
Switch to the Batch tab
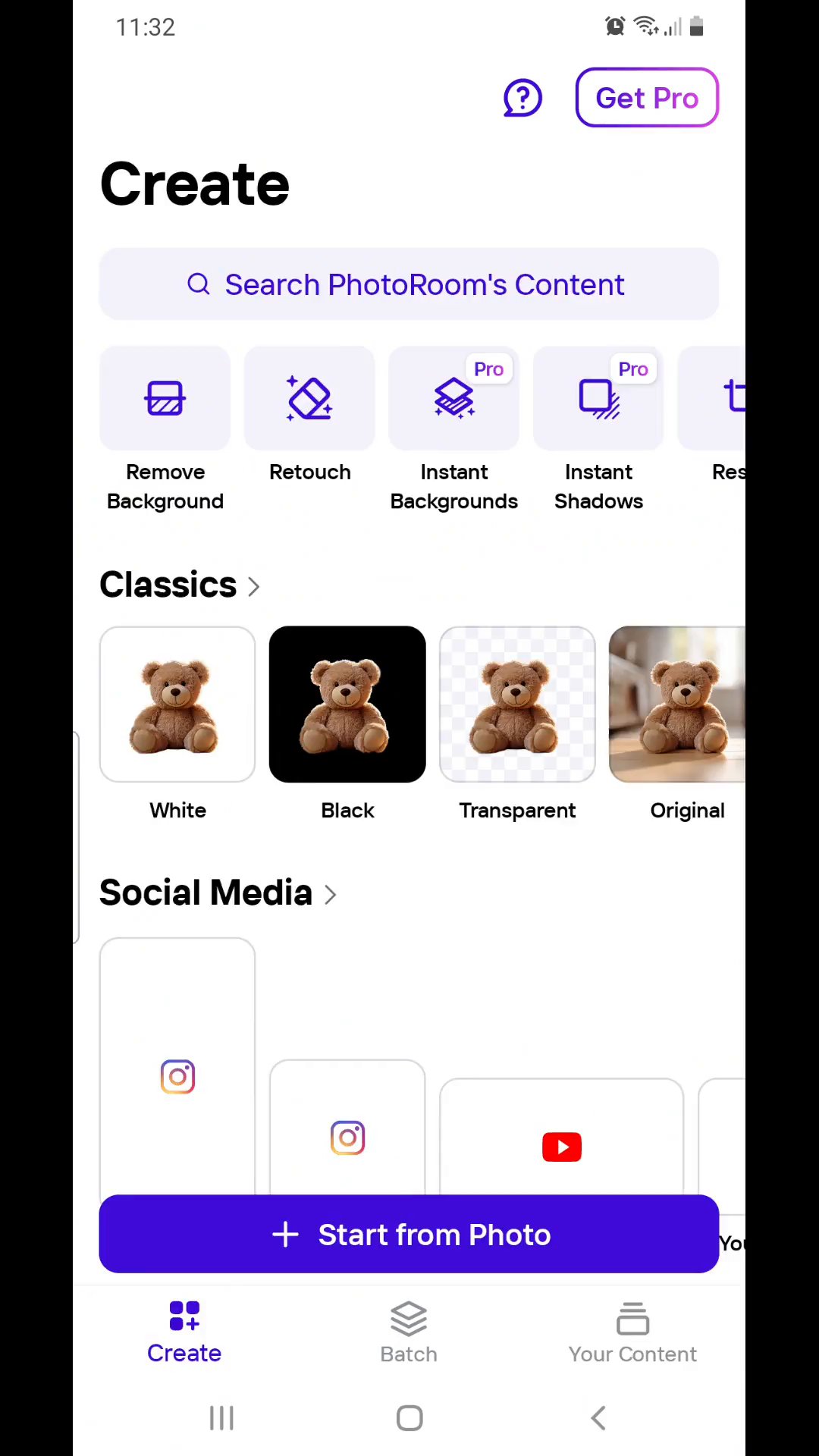click(409, 1332)
